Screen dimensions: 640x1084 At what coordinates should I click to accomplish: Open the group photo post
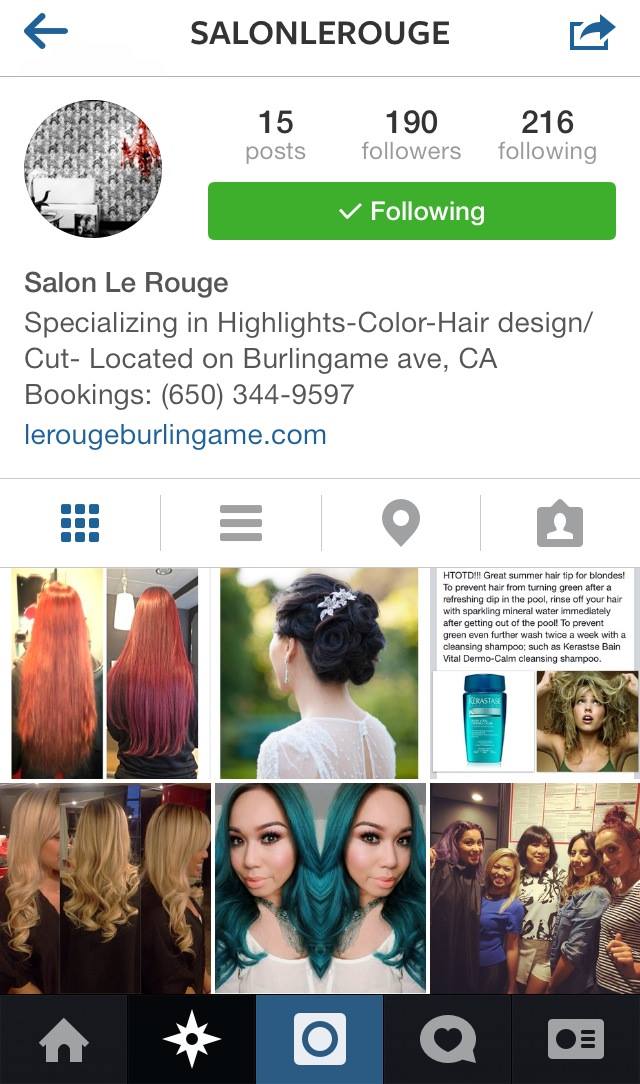click(534, 888)
